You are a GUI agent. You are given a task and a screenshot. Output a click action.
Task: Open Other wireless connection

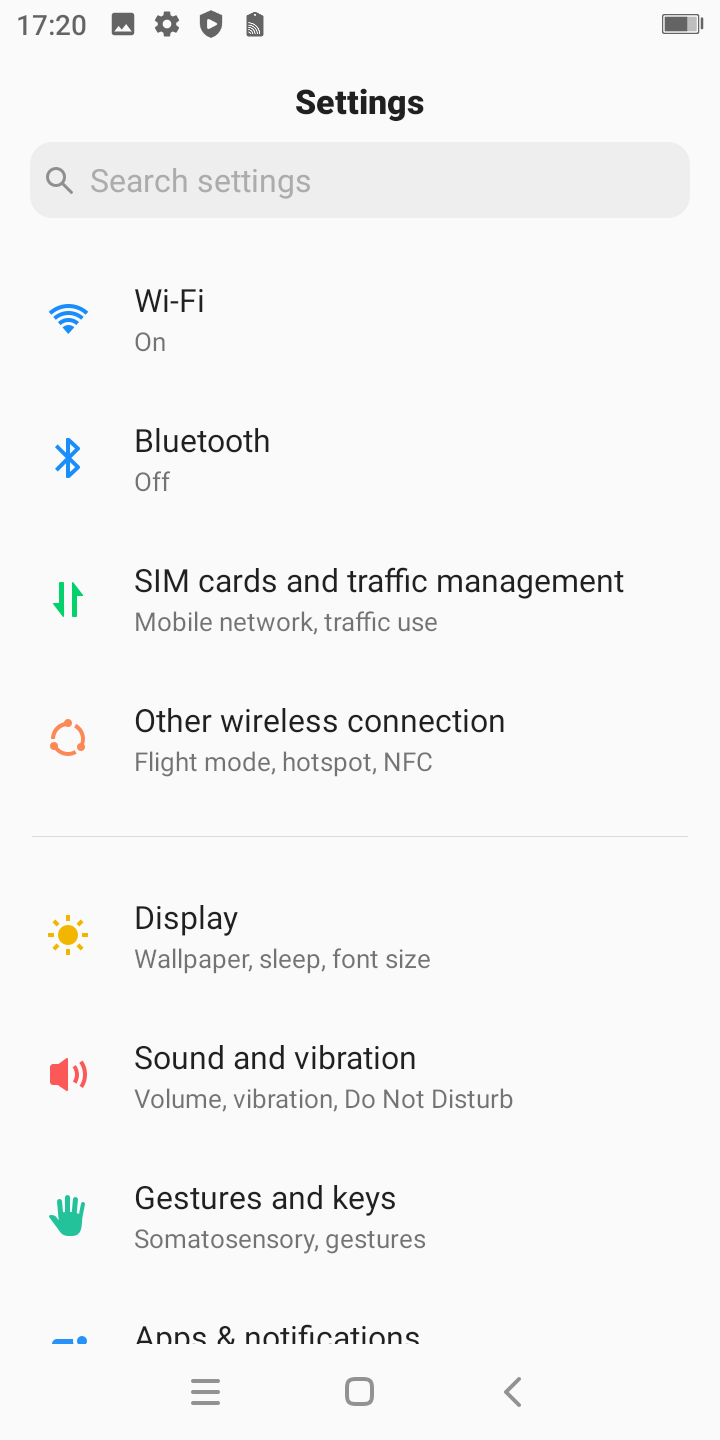coord(360,740)
